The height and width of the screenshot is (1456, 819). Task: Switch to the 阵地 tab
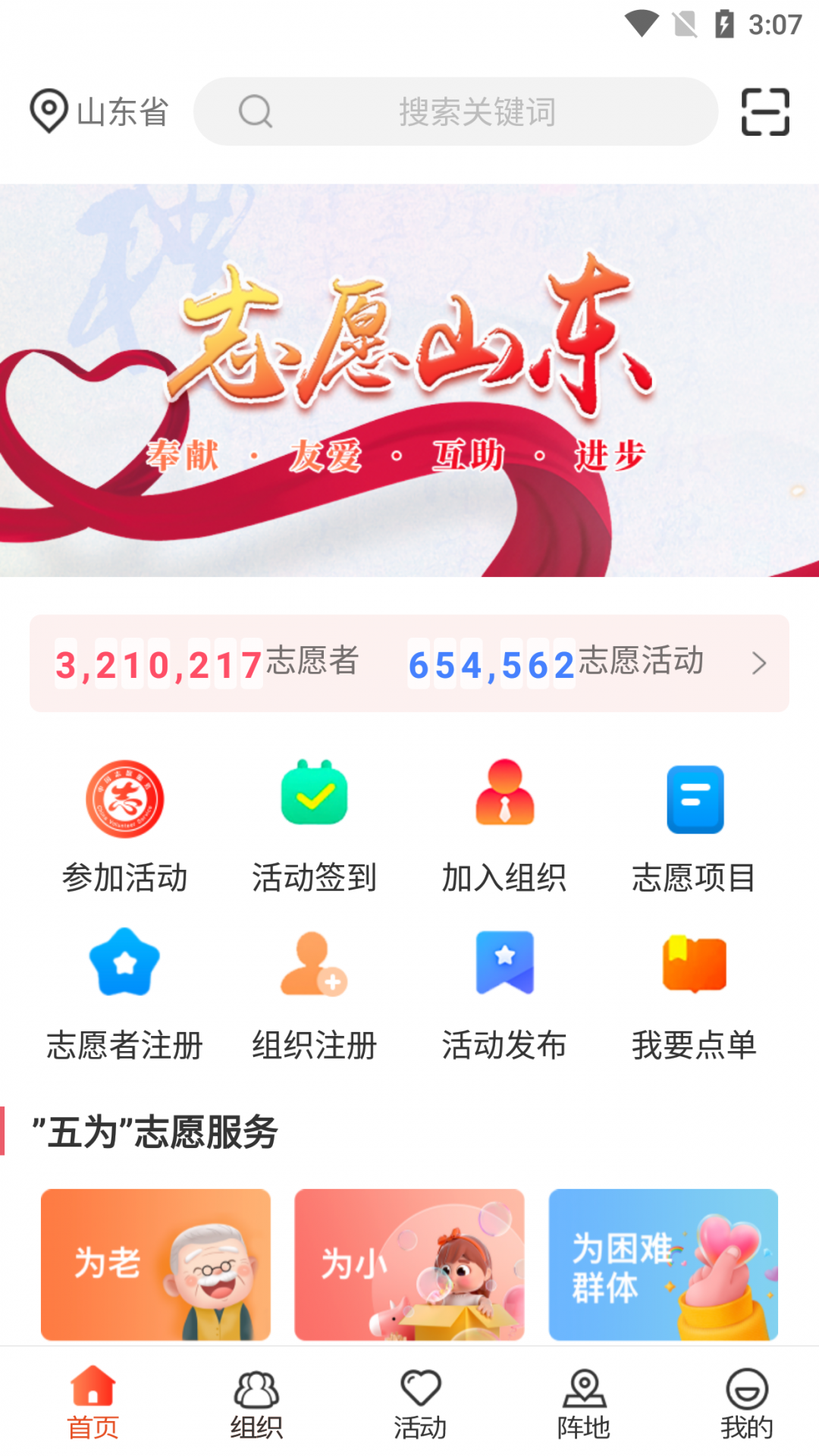tap(583, 1403)
